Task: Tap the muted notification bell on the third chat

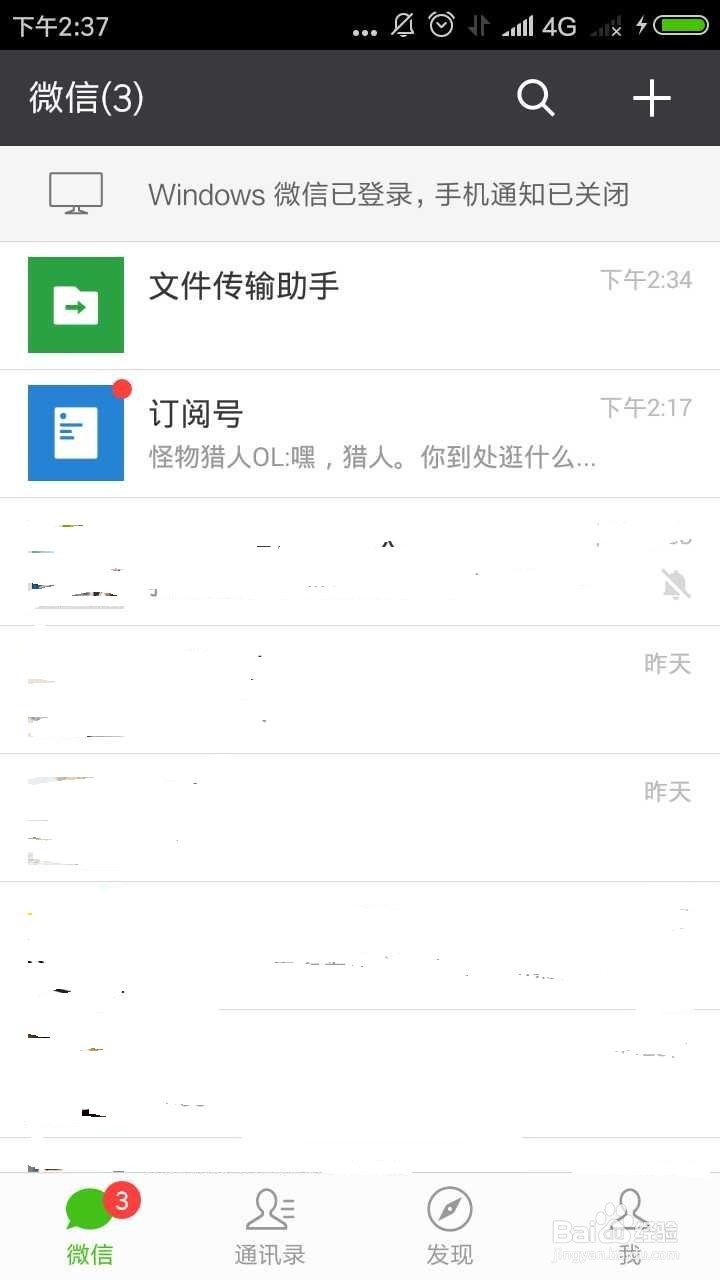Action: (676, 584)
